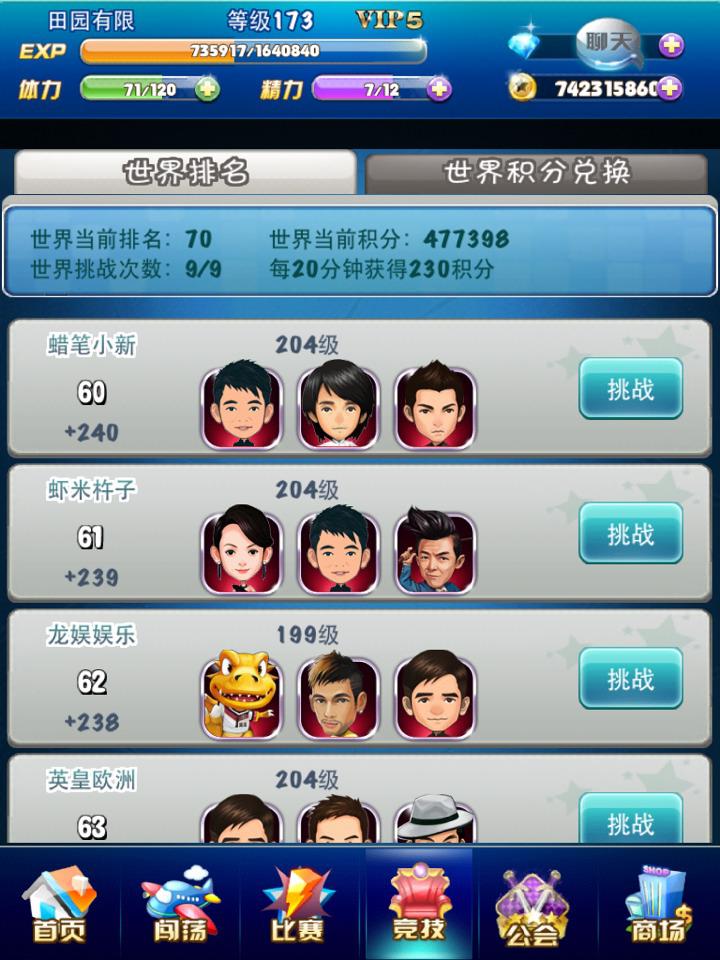Open the 聊天 chat bubble
Image resolution: width=720 pixels, height=960 pixels.
(x=610, y=43)
